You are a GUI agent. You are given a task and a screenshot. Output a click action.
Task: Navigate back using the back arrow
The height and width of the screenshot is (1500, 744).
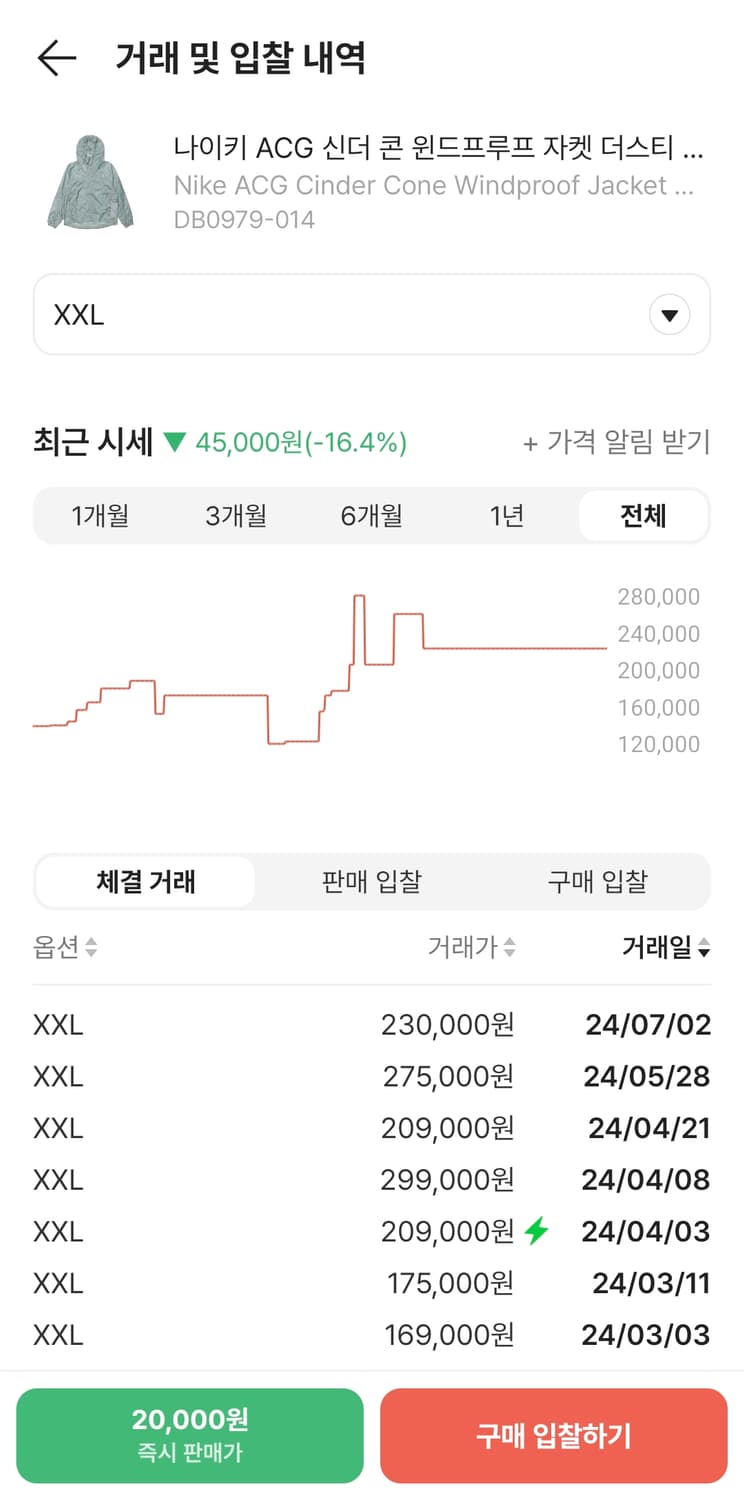pyautogui.click(x=57, y=57)
